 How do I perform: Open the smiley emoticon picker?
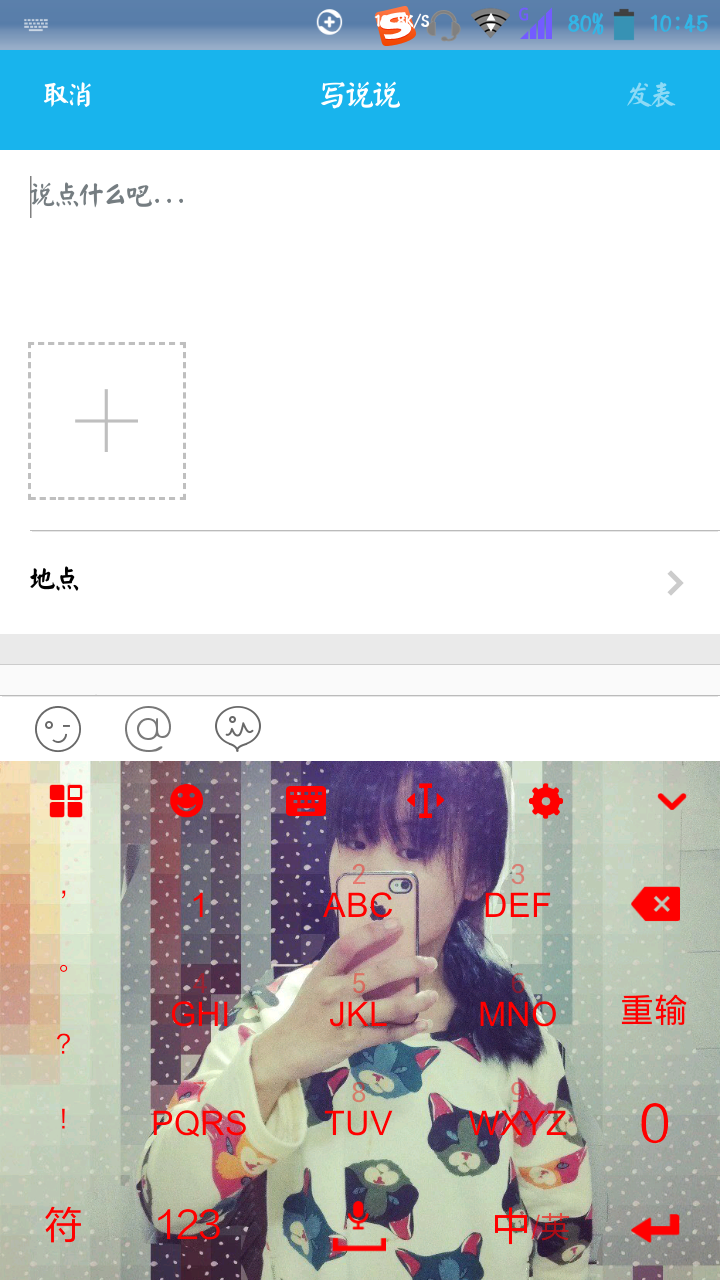click(x=58, y=728)
